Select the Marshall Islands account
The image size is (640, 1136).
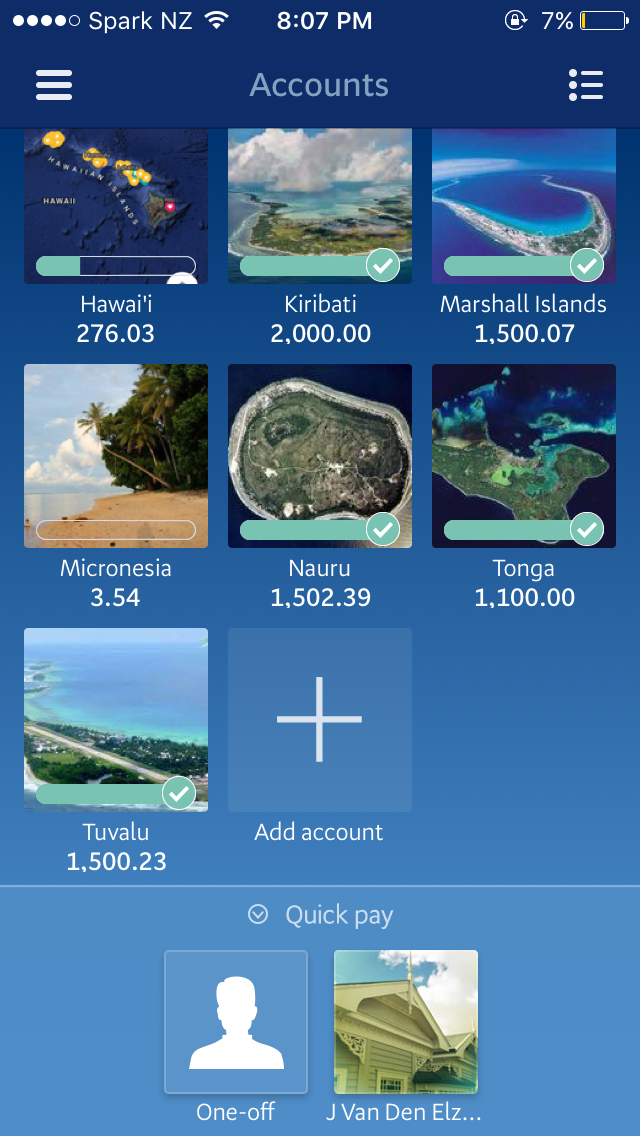(524, 206)
